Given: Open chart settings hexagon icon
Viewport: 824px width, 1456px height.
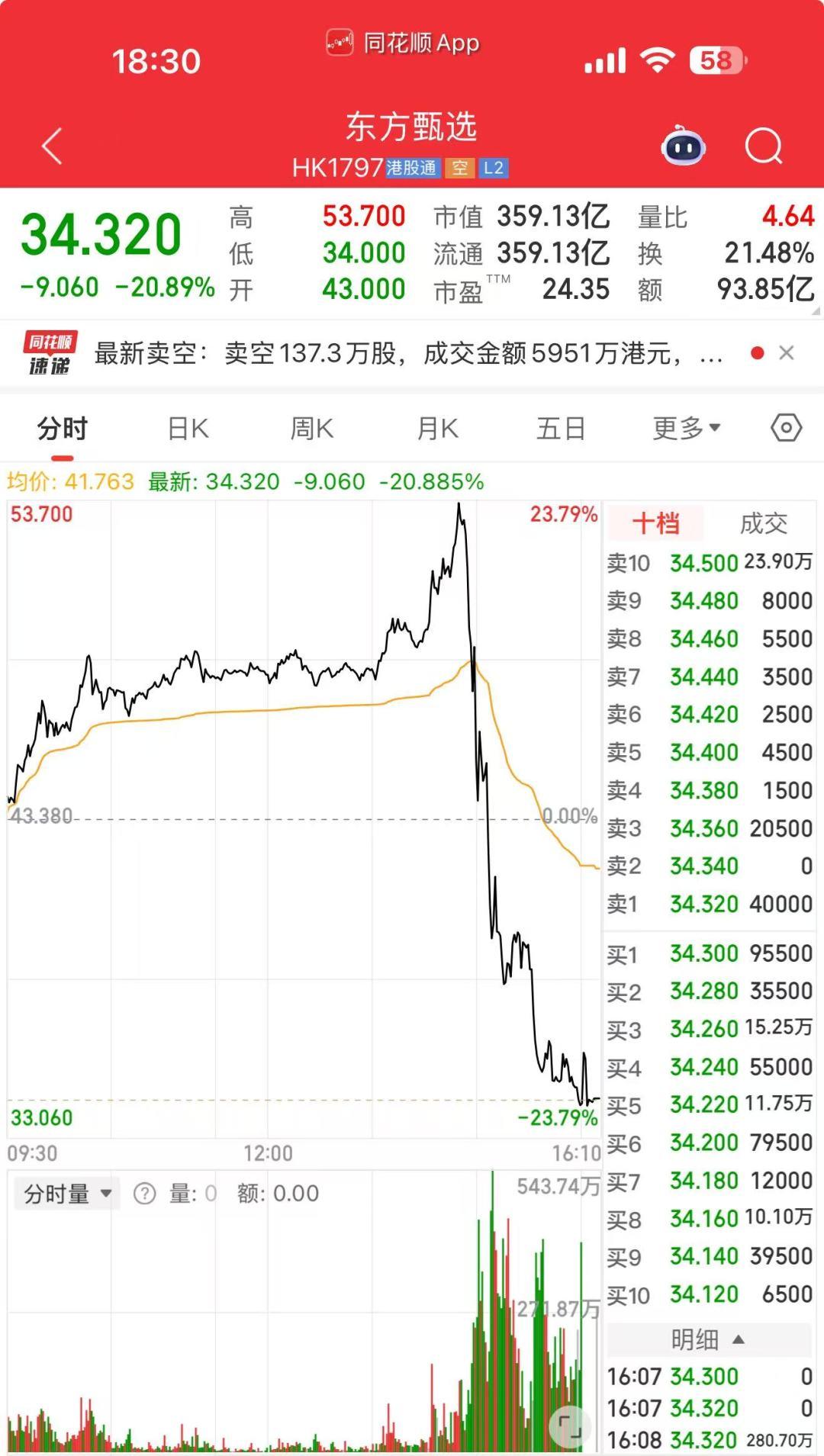Looking at the screenshot, I should [786, 429].
